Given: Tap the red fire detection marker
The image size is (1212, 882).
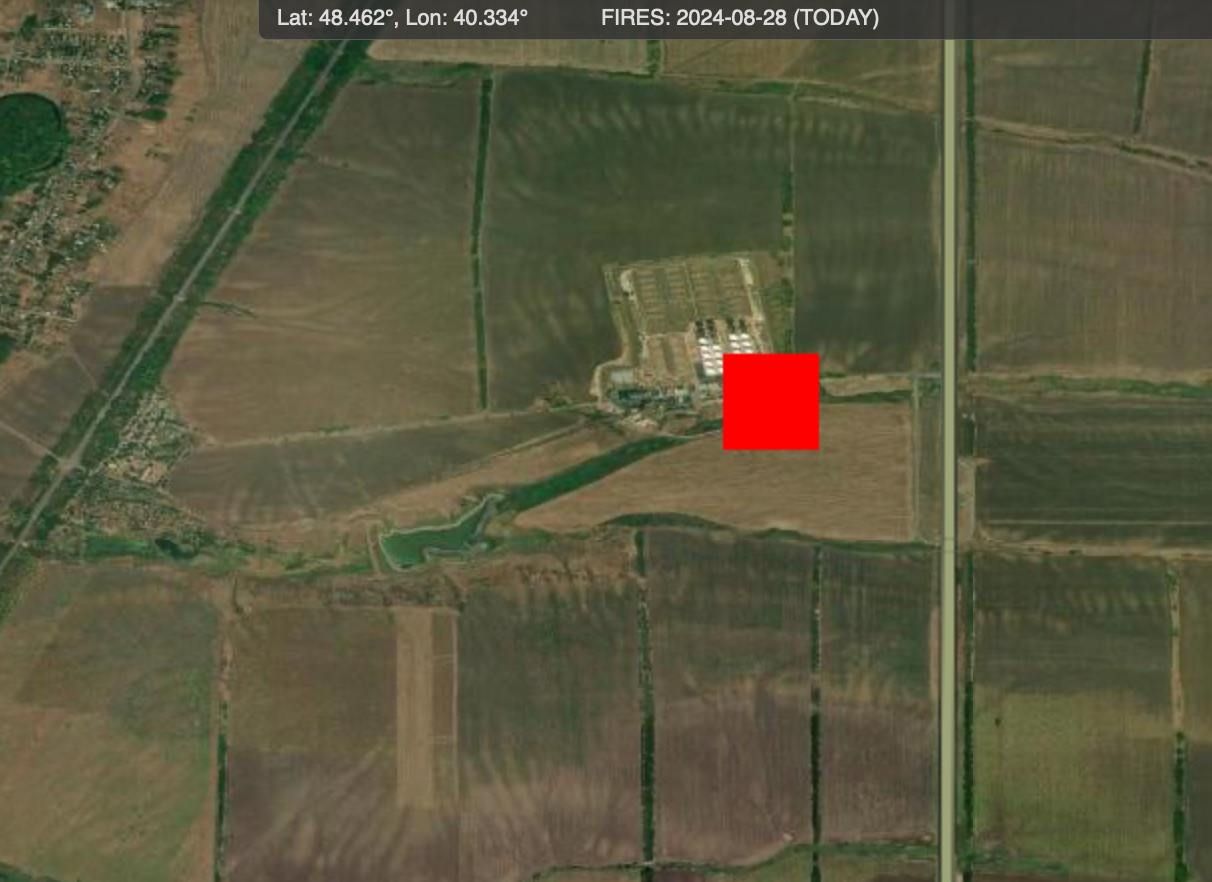Looking at the screenshot, I should tap(771, 401).
